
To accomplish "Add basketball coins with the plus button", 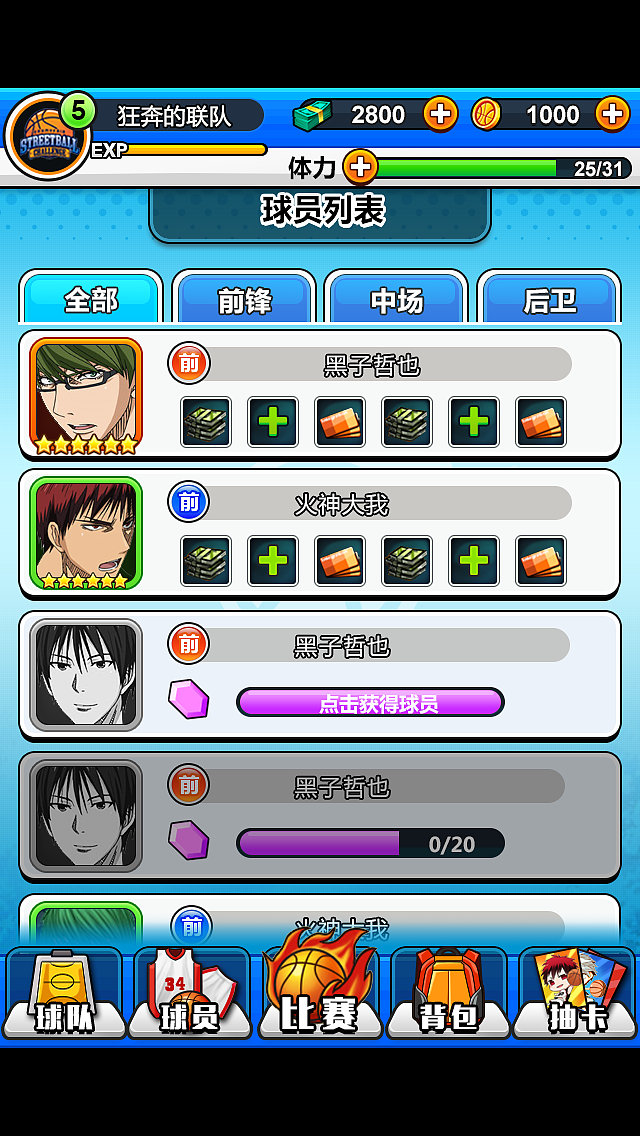I will pyautogui.click(x=612, y=114).
